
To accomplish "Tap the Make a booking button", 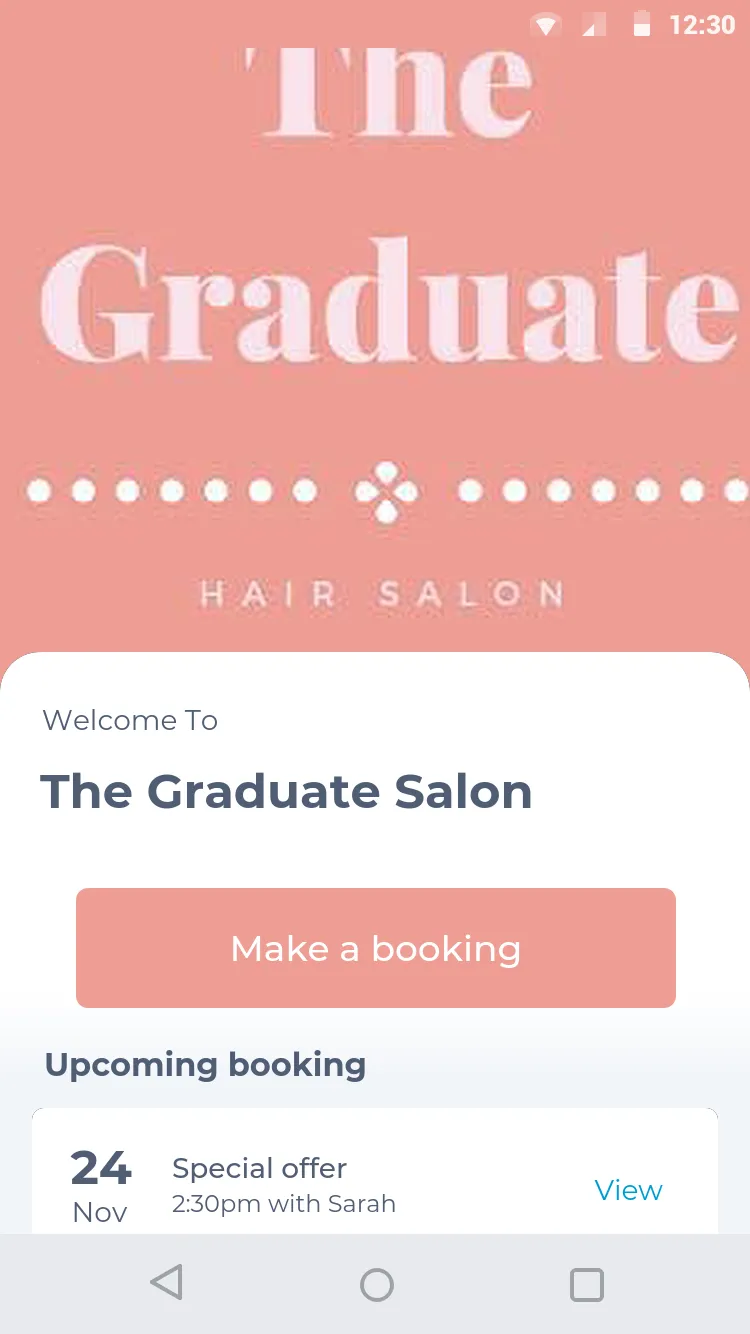I will 376,948.
